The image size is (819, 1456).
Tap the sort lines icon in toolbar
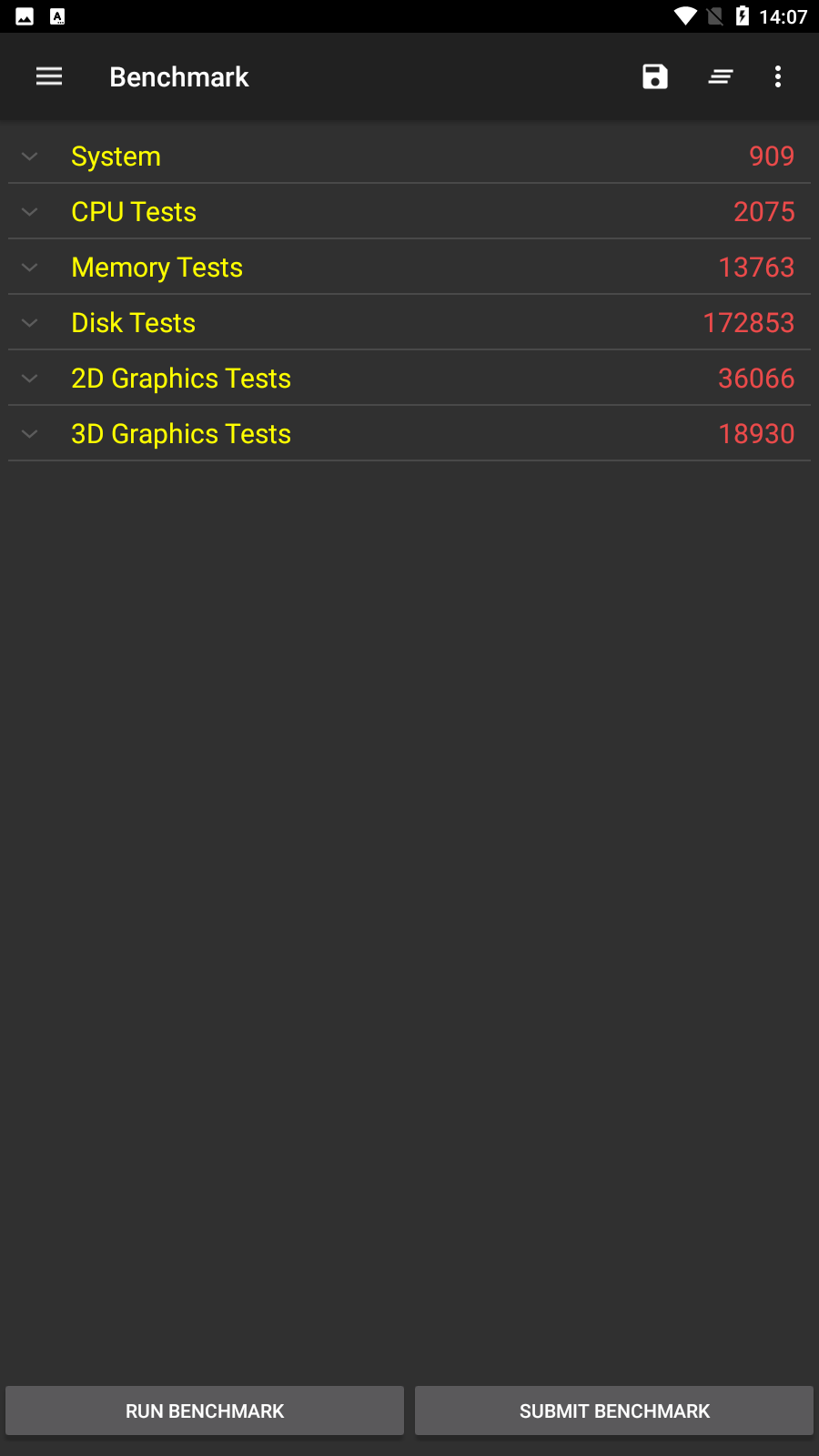tap(721, 76)
